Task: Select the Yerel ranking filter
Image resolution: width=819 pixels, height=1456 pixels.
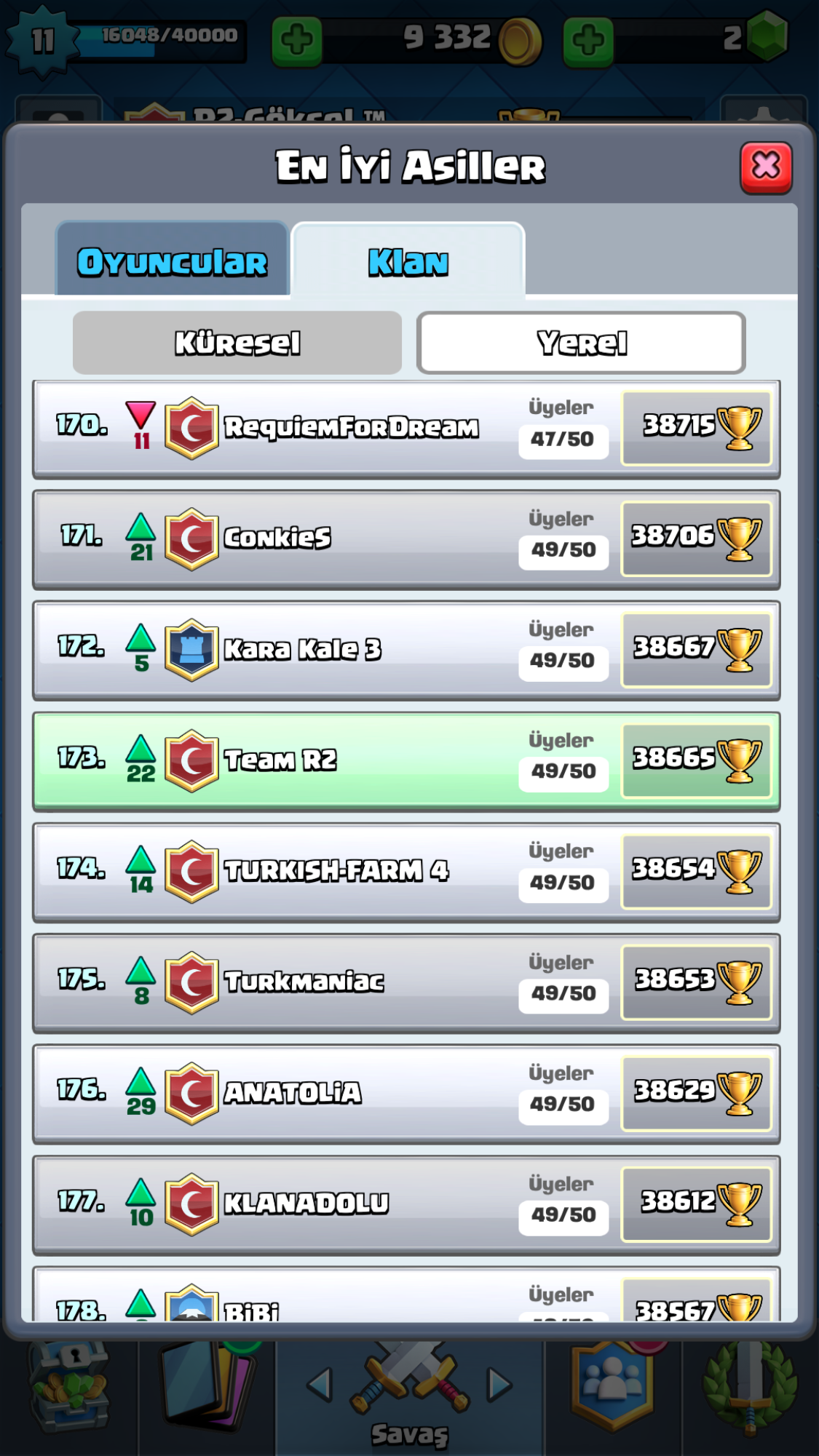Action: click(581, 343)
